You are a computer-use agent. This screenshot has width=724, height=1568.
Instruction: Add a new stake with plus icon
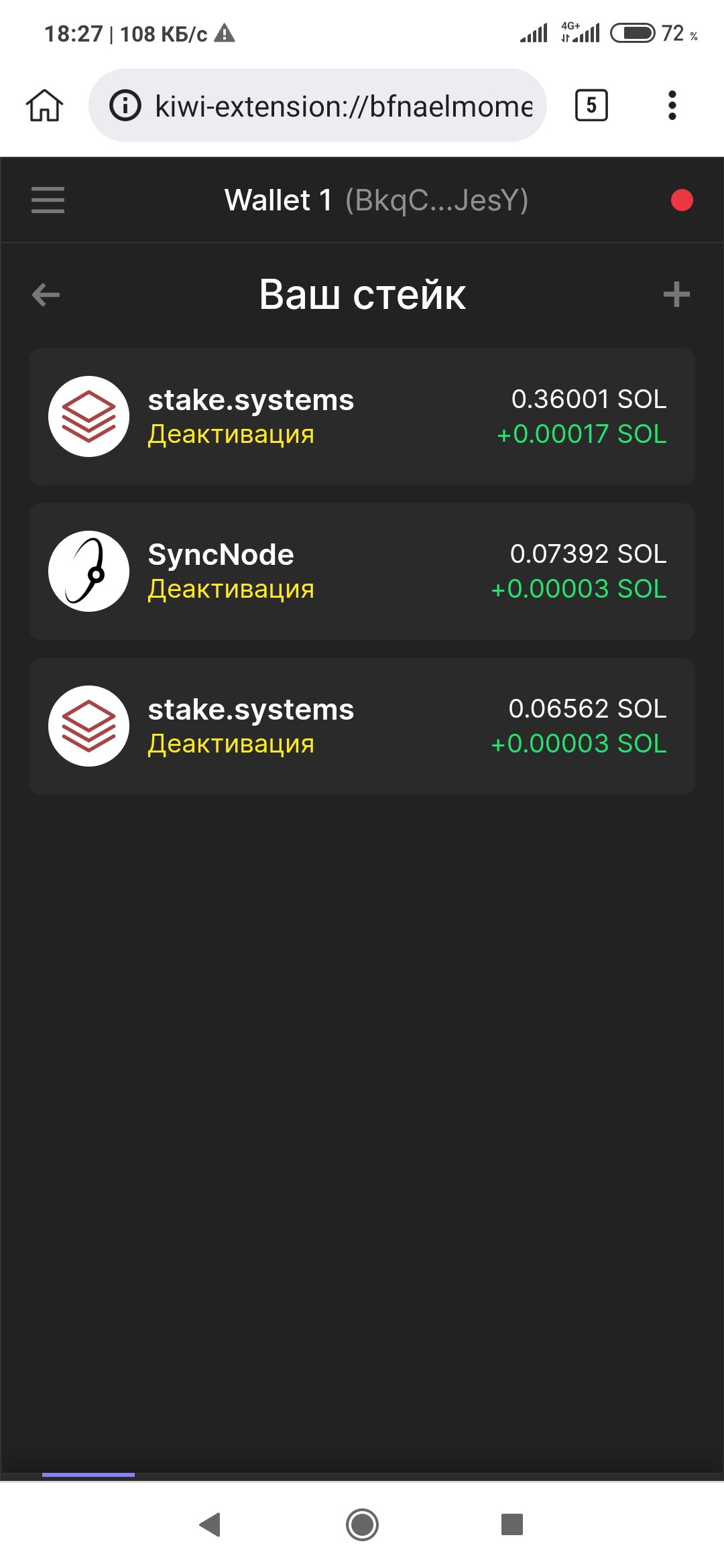(x=676, y=294)
